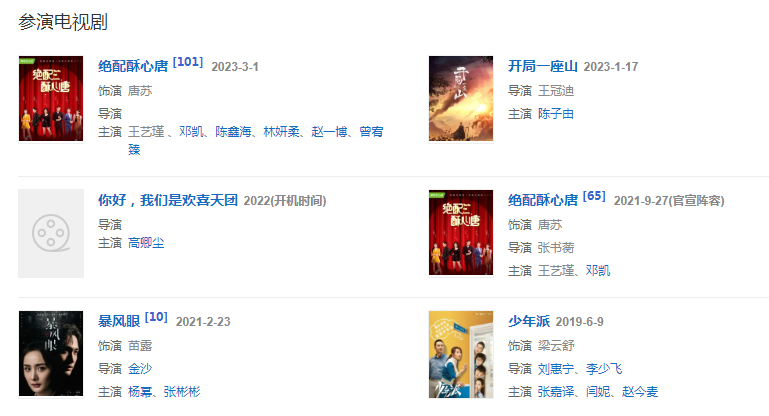The image size is (769, 416).
Task: Open the 开局一座山 title link
Action: point(543,67)
